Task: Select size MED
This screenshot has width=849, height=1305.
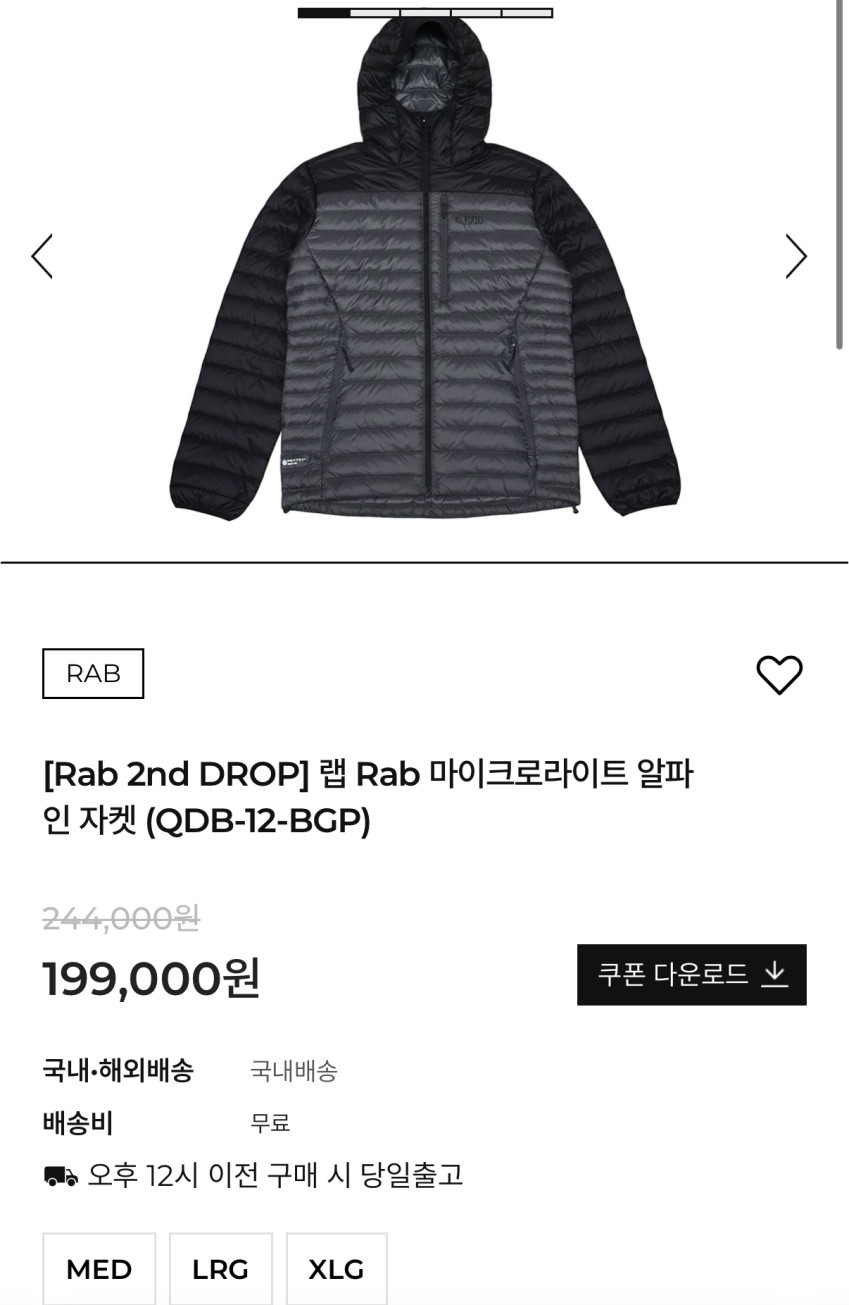Action: [x=99, y=1269]
